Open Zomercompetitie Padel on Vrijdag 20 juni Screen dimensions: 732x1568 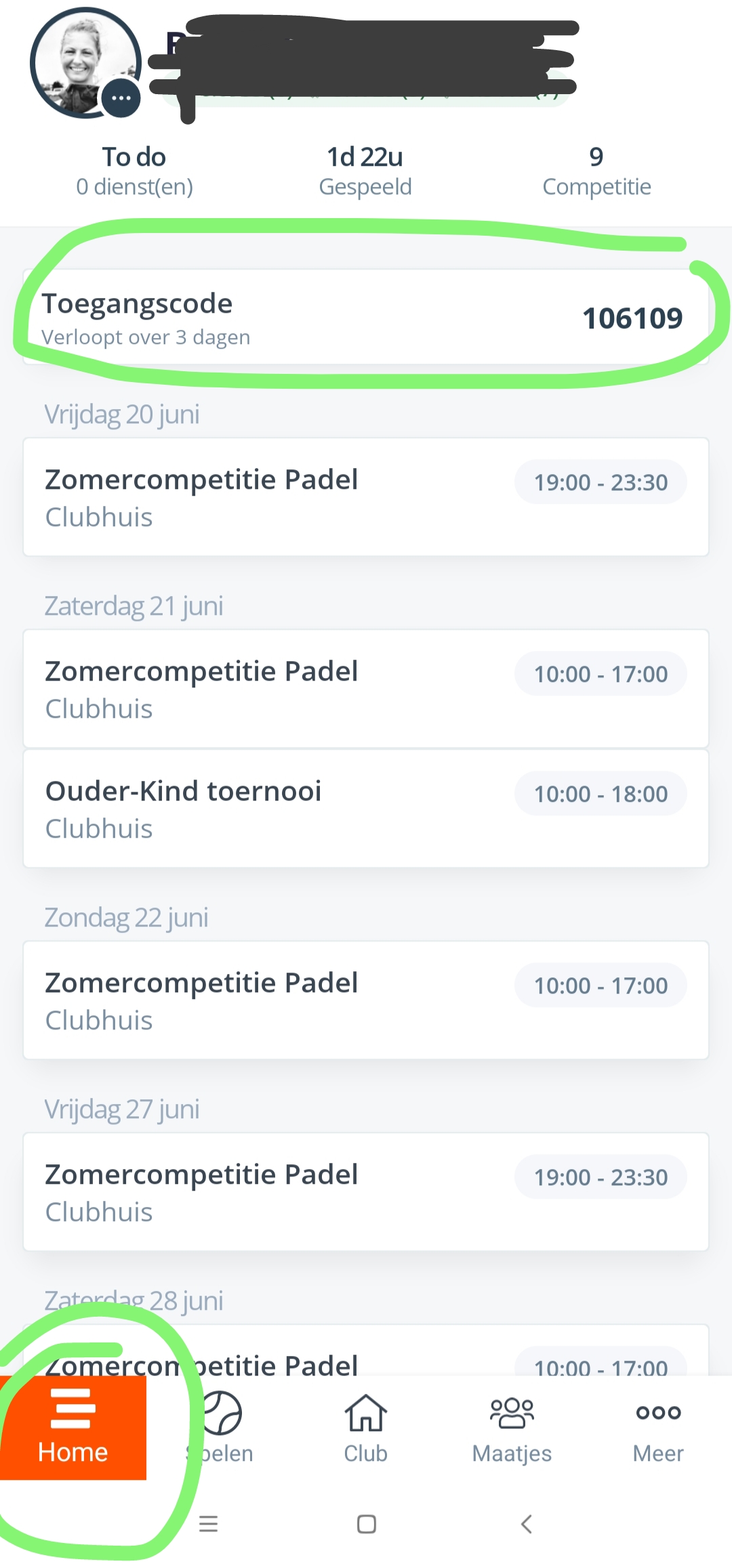pyautogui.click(x=366, y=497)
